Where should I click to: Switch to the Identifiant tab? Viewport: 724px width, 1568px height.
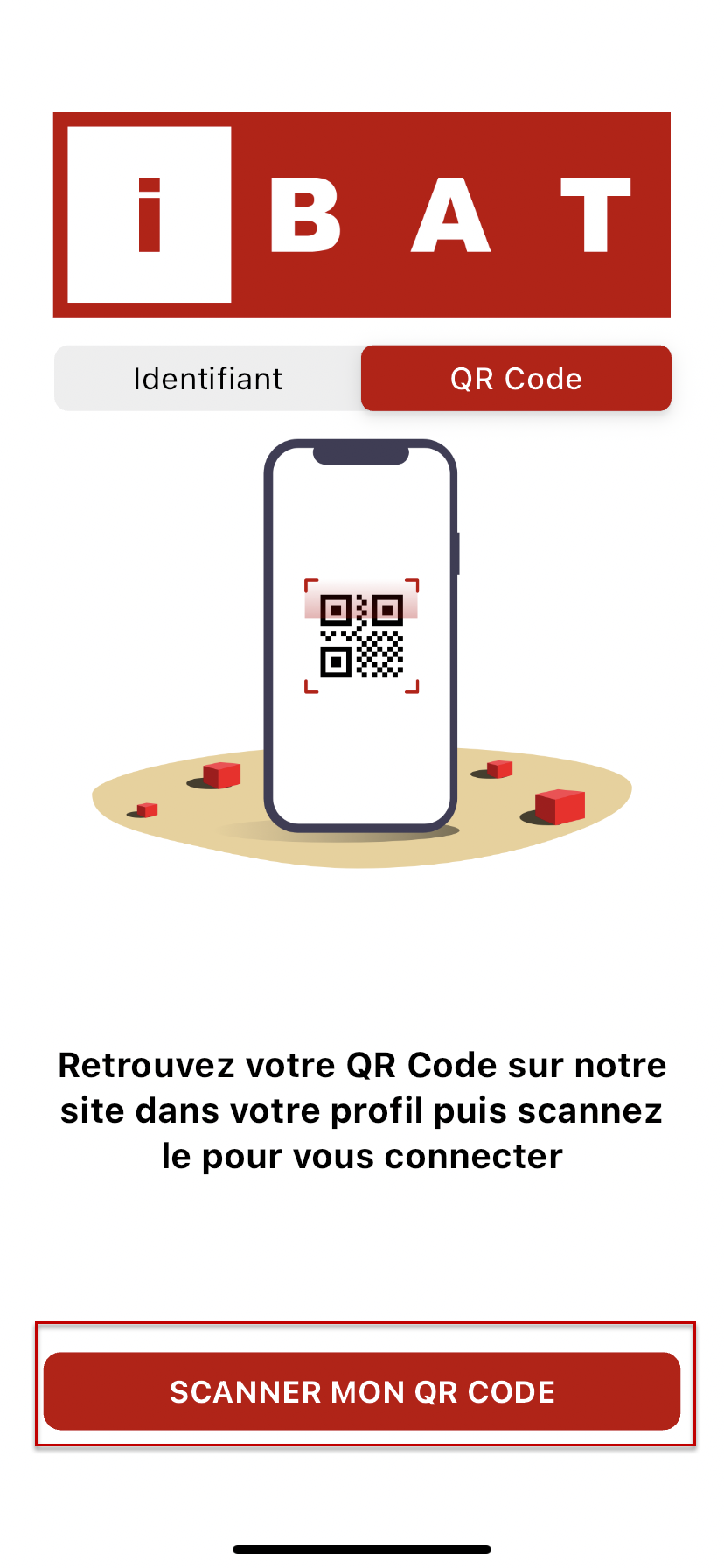(x=208, y=379)
